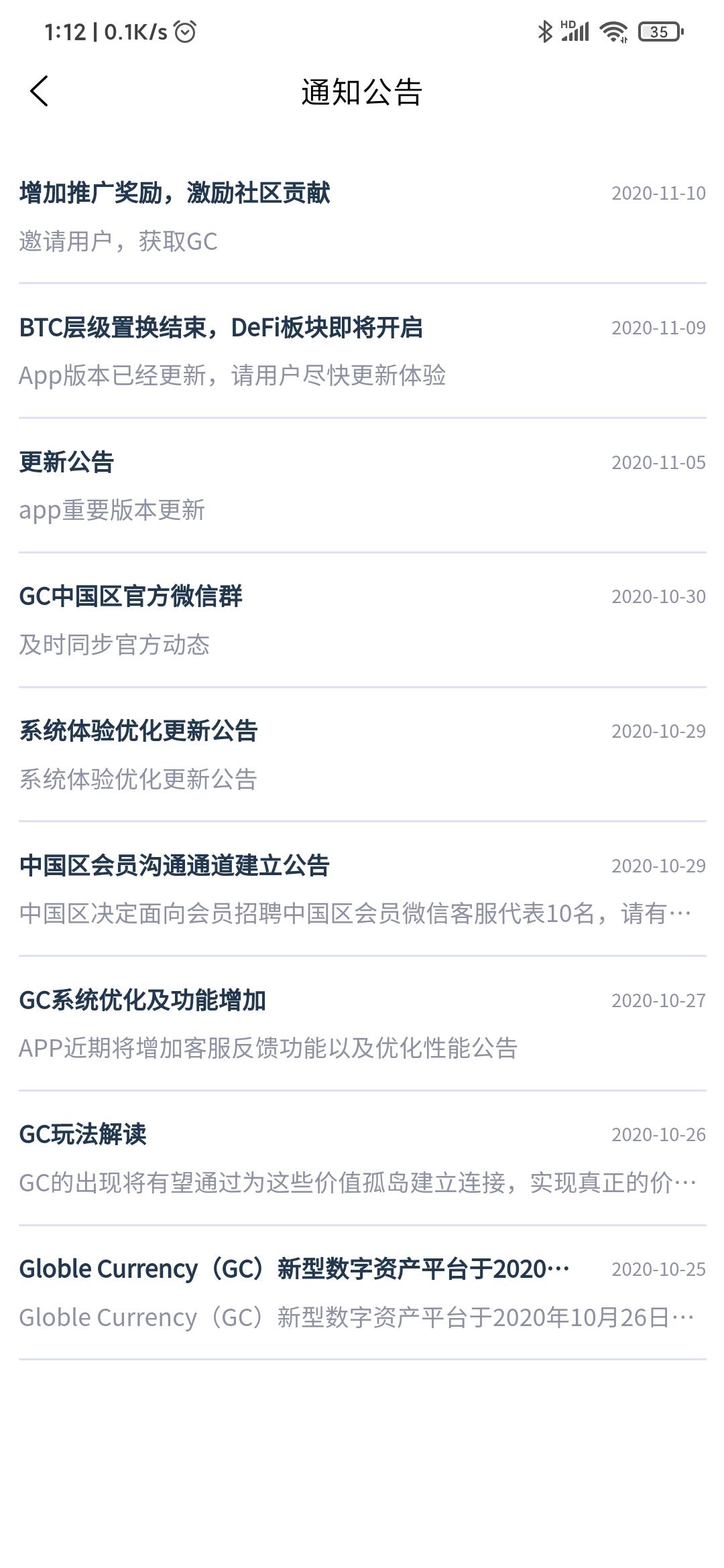Go back using the top-left arrow
The image size is (724, 1568).
pos(40,91)
